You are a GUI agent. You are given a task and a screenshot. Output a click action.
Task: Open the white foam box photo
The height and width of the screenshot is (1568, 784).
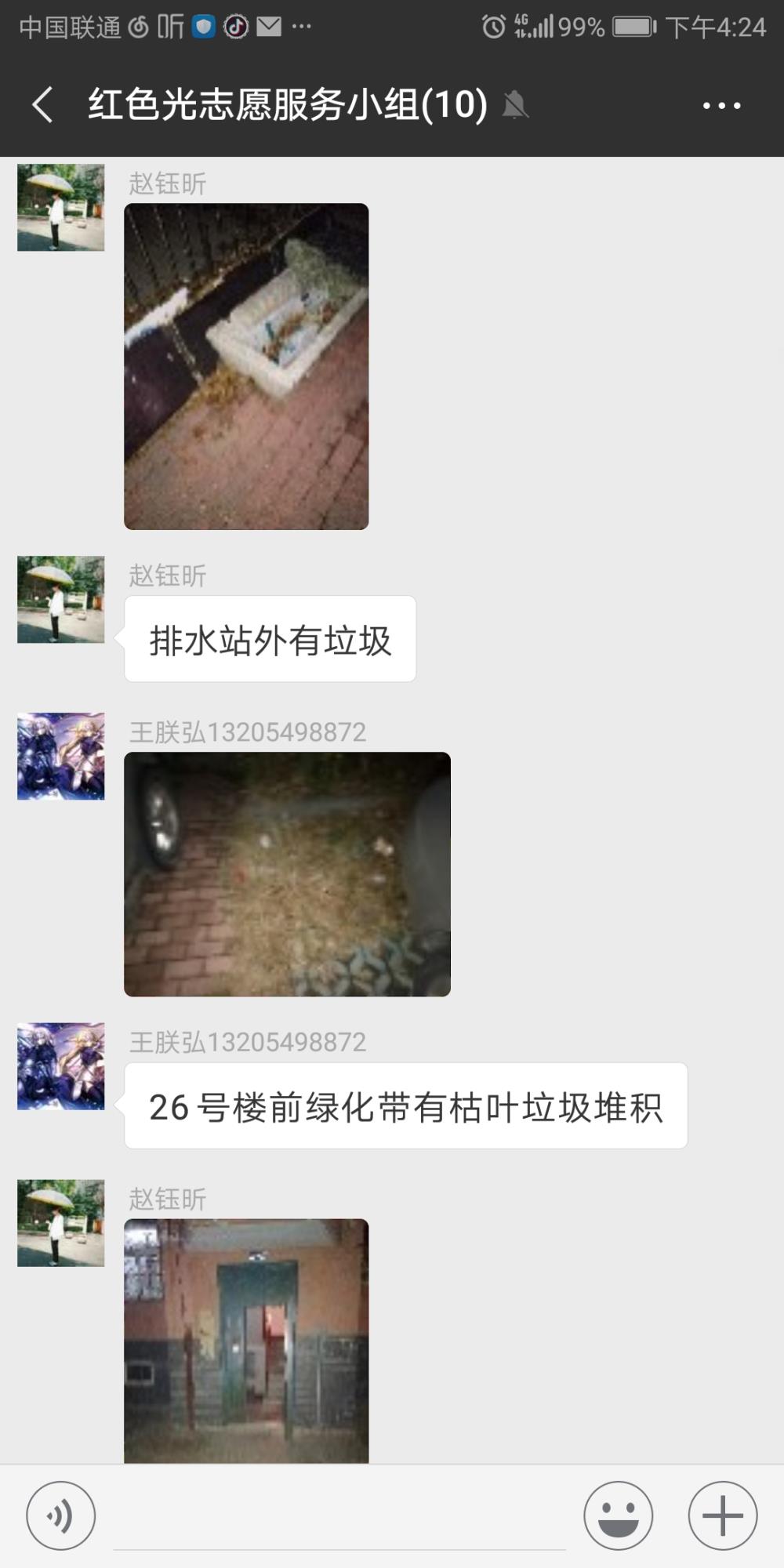click(246, 366)
